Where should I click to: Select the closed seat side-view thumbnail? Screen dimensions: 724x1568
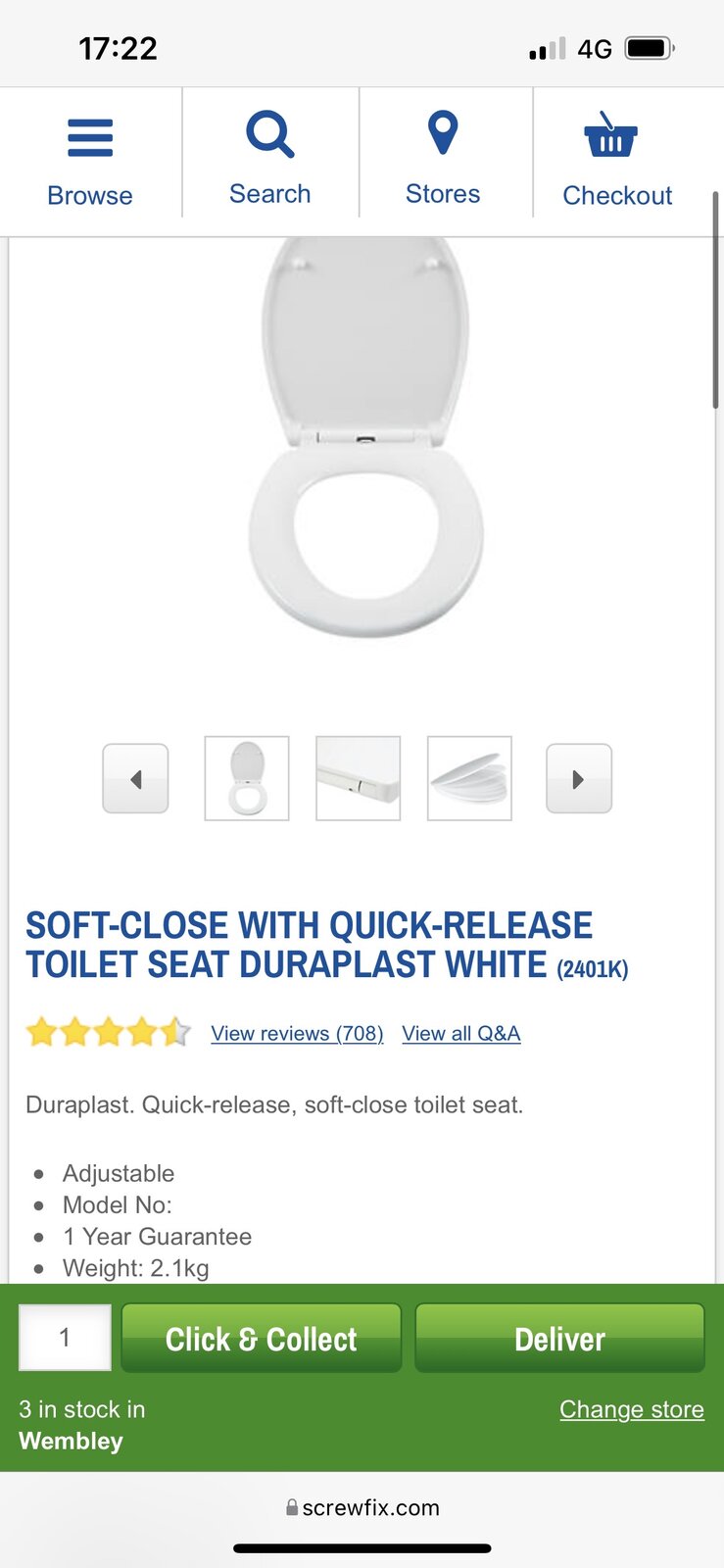click(469, 778)
